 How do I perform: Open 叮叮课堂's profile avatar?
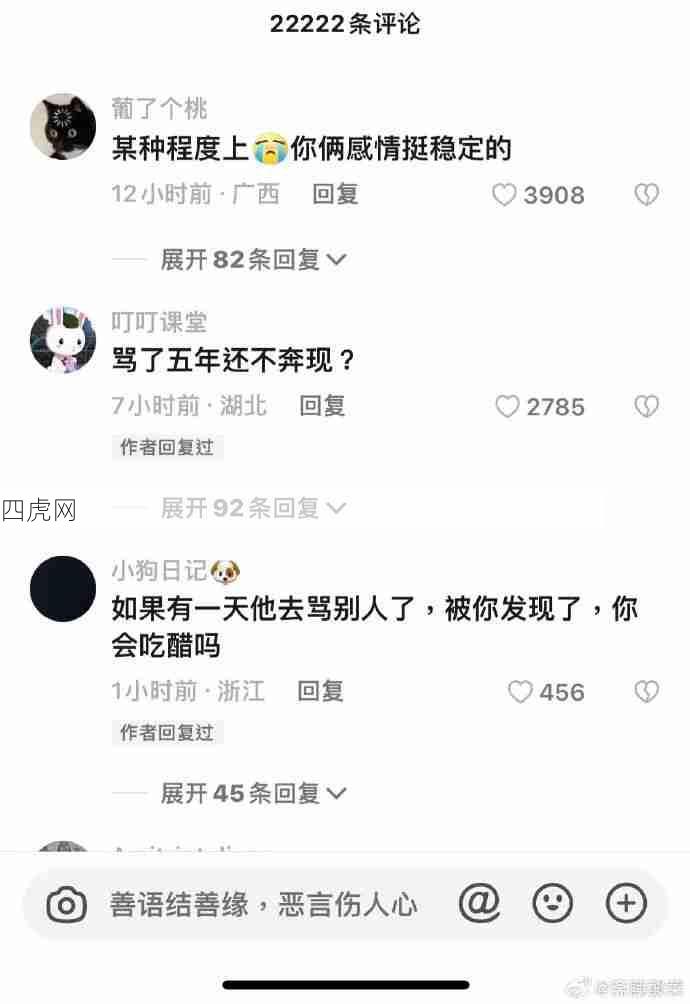coord(64,340)
